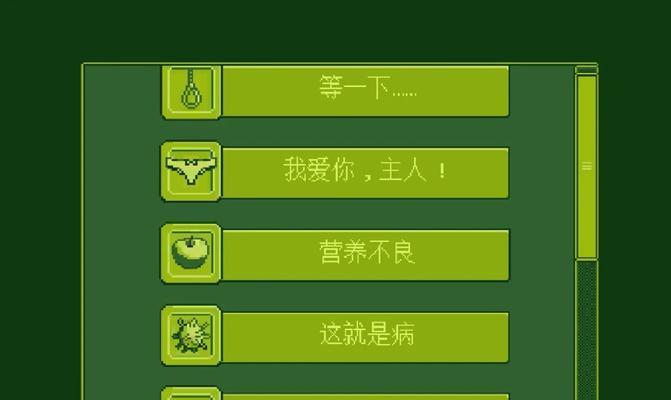Open the "这就是病" entry
671x400 pixels.
(x=366, y=334)
